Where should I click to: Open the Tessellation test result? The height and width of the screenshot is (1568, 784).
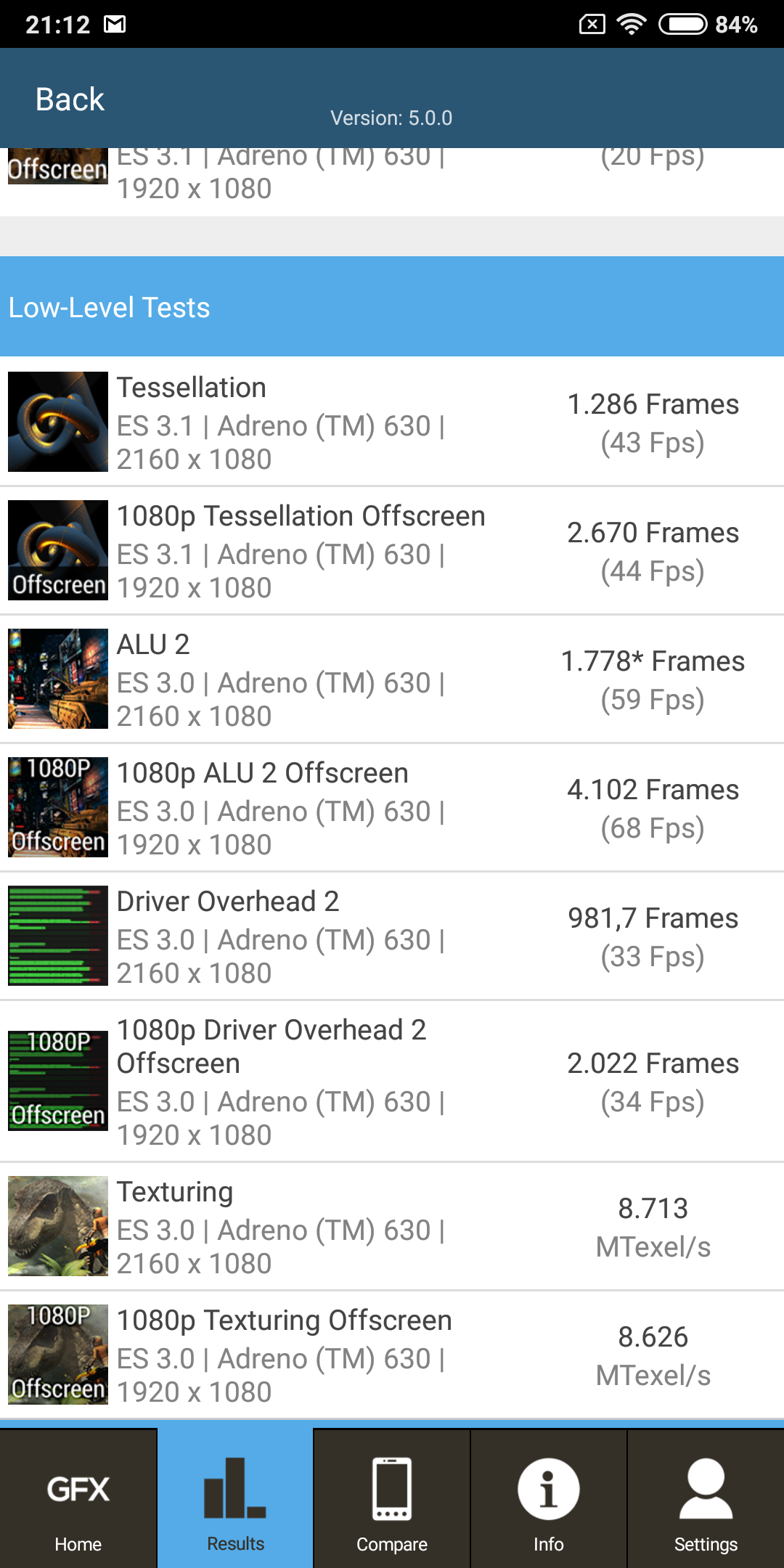click(x=392, y=422)
